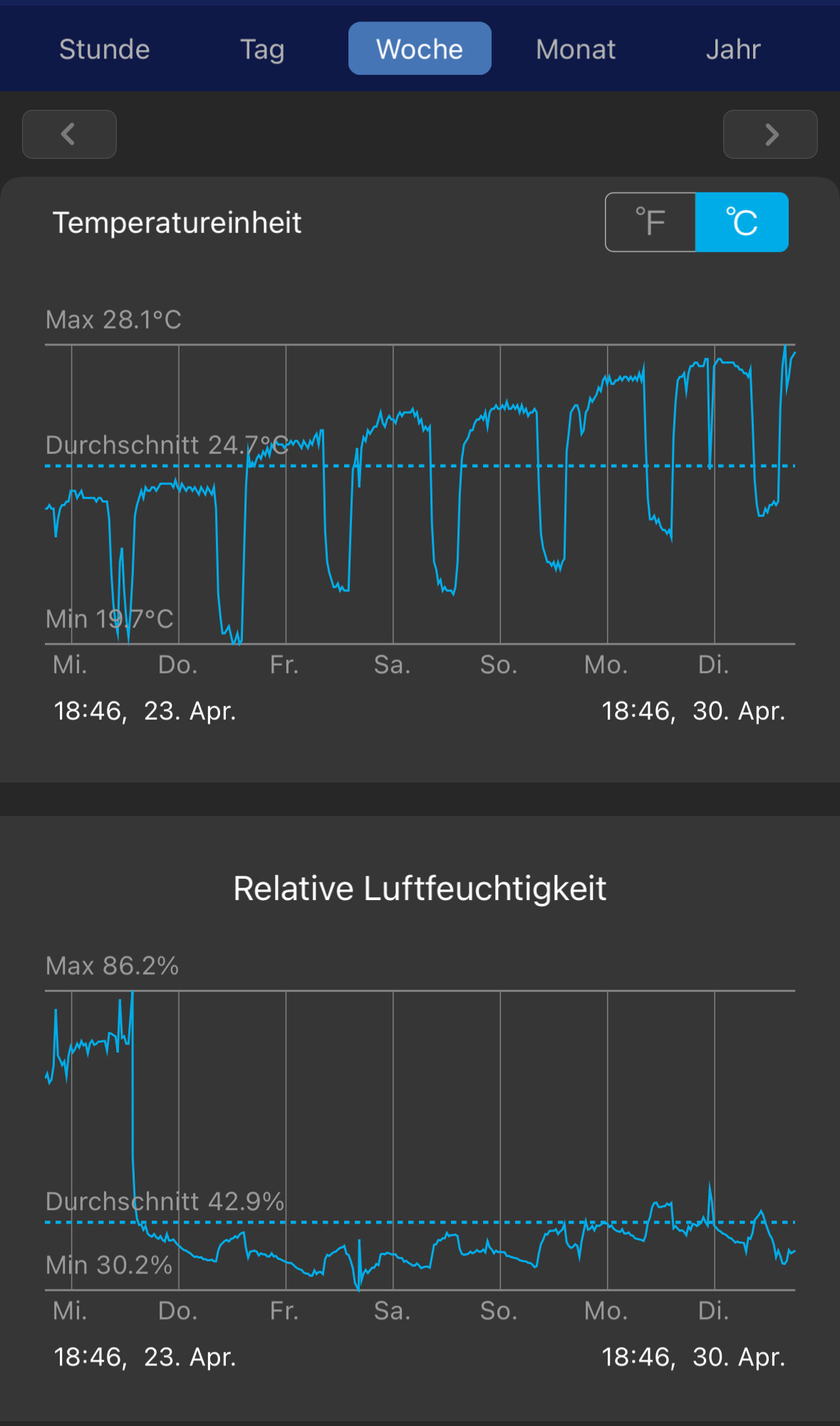Tap the selected Woche tab
The width and height of the screenshot is (840, 1426).
[x=420, y=49]
